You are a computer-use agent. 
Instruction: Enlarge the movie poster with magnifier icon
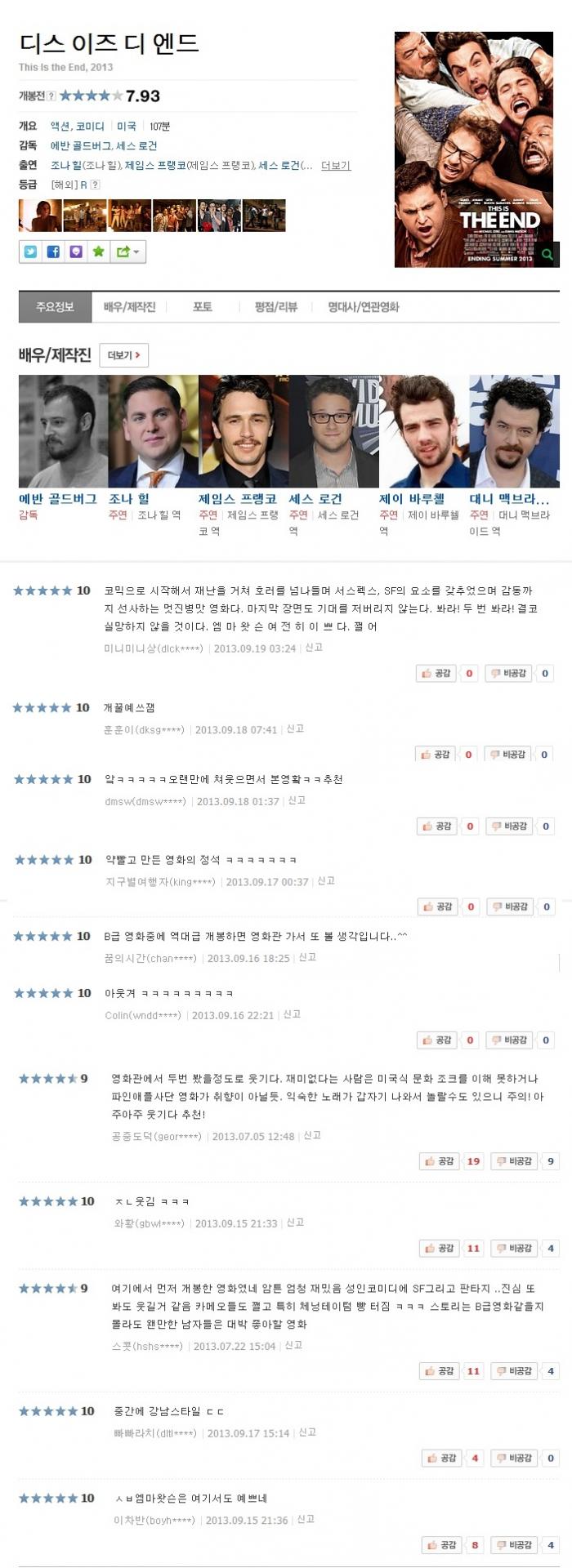click(x=547, y=255)
